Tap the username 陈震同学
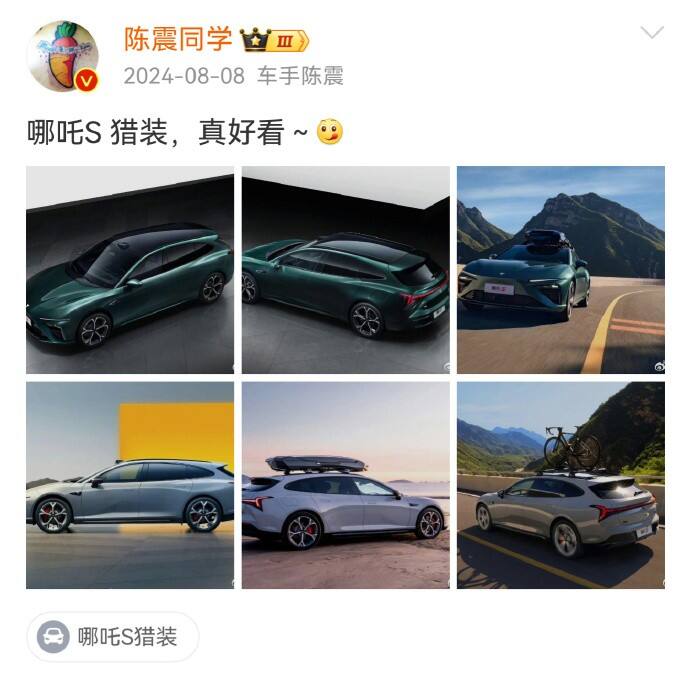 (178, 39)
